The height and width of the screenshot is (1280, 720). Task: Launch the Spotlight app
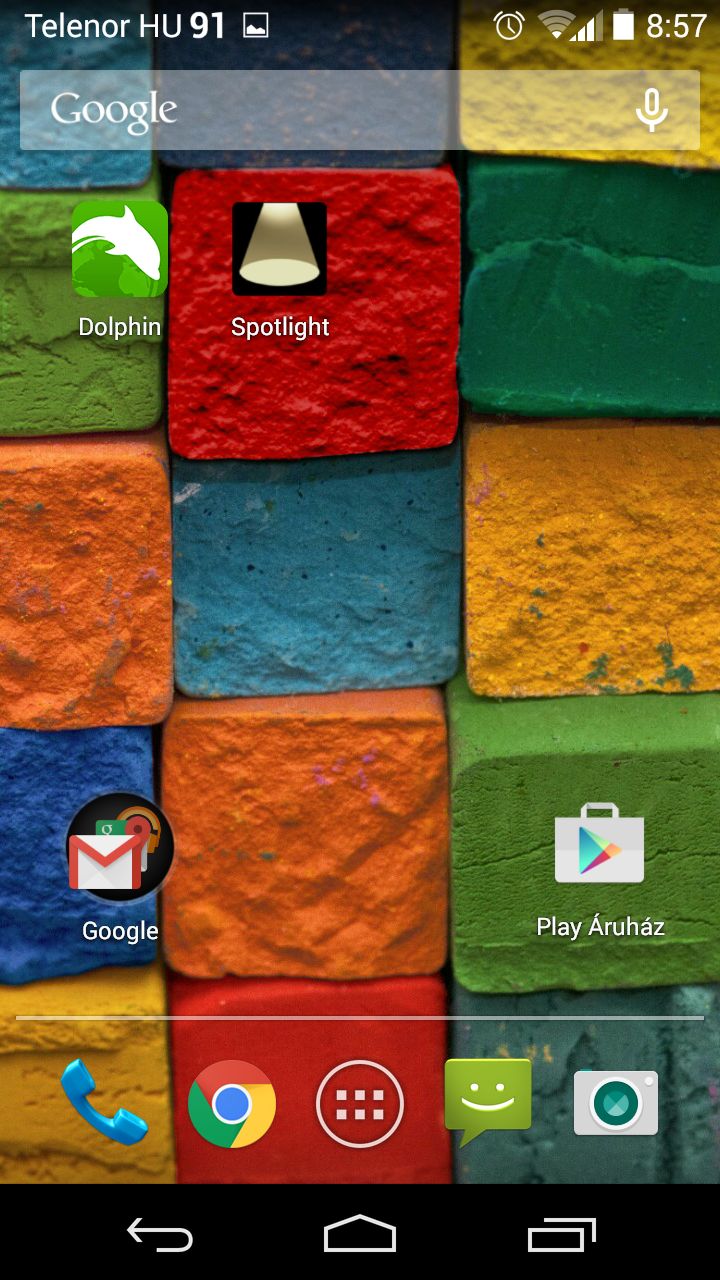[280, 268]
